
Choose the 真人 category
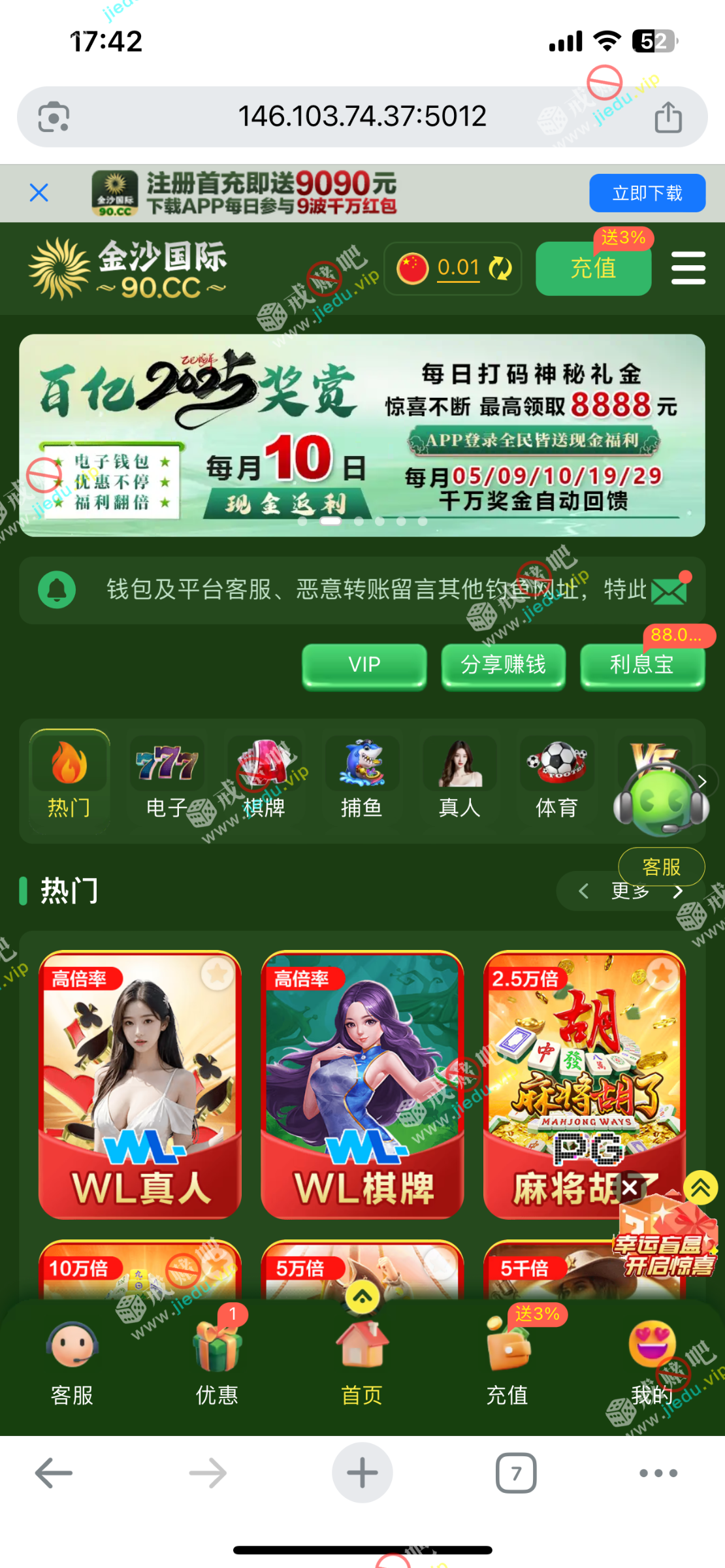point(459,779)
